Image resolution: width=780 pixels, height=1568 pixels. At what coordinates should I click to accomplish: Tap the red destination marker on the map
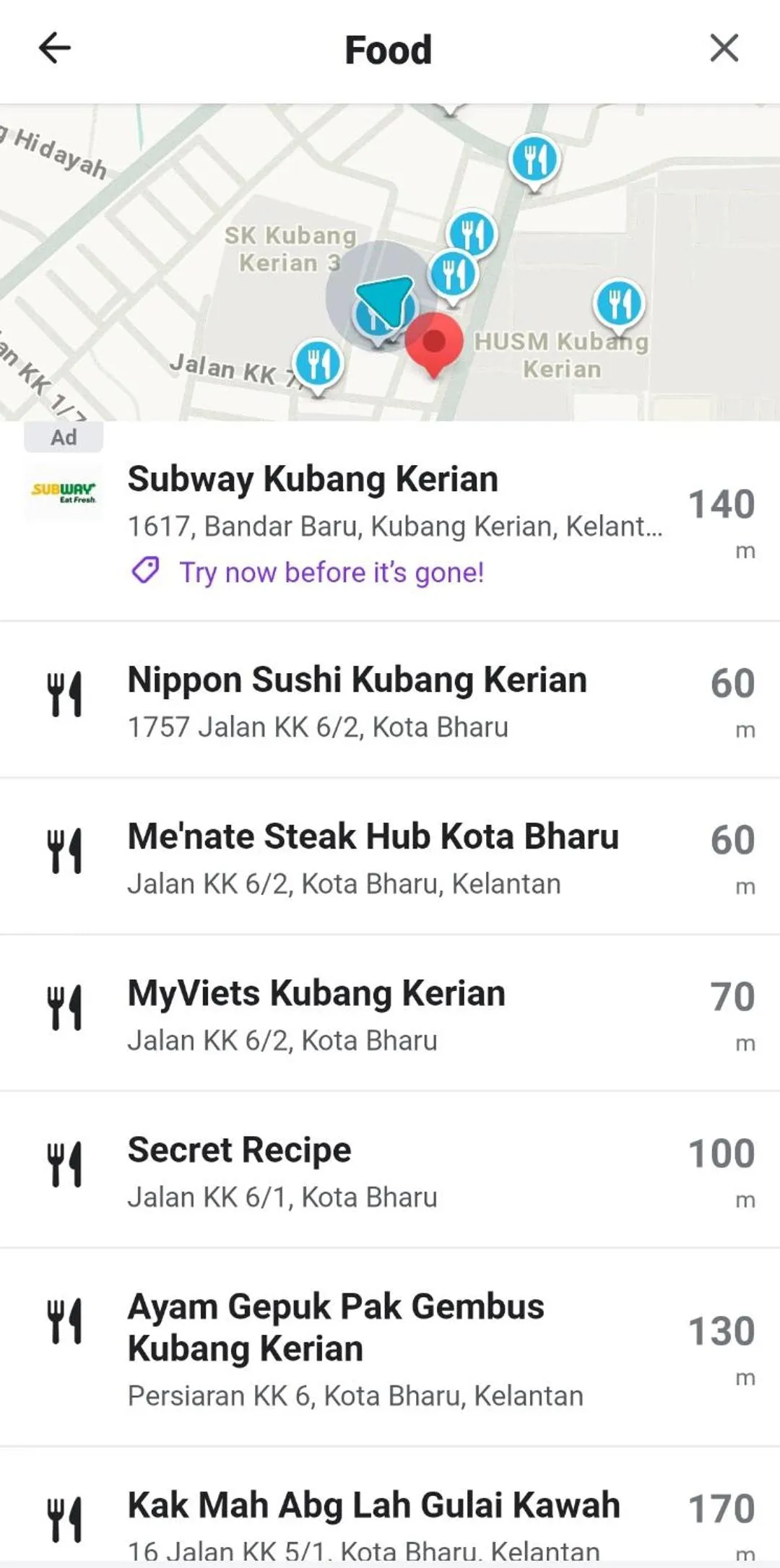(436, 343)
